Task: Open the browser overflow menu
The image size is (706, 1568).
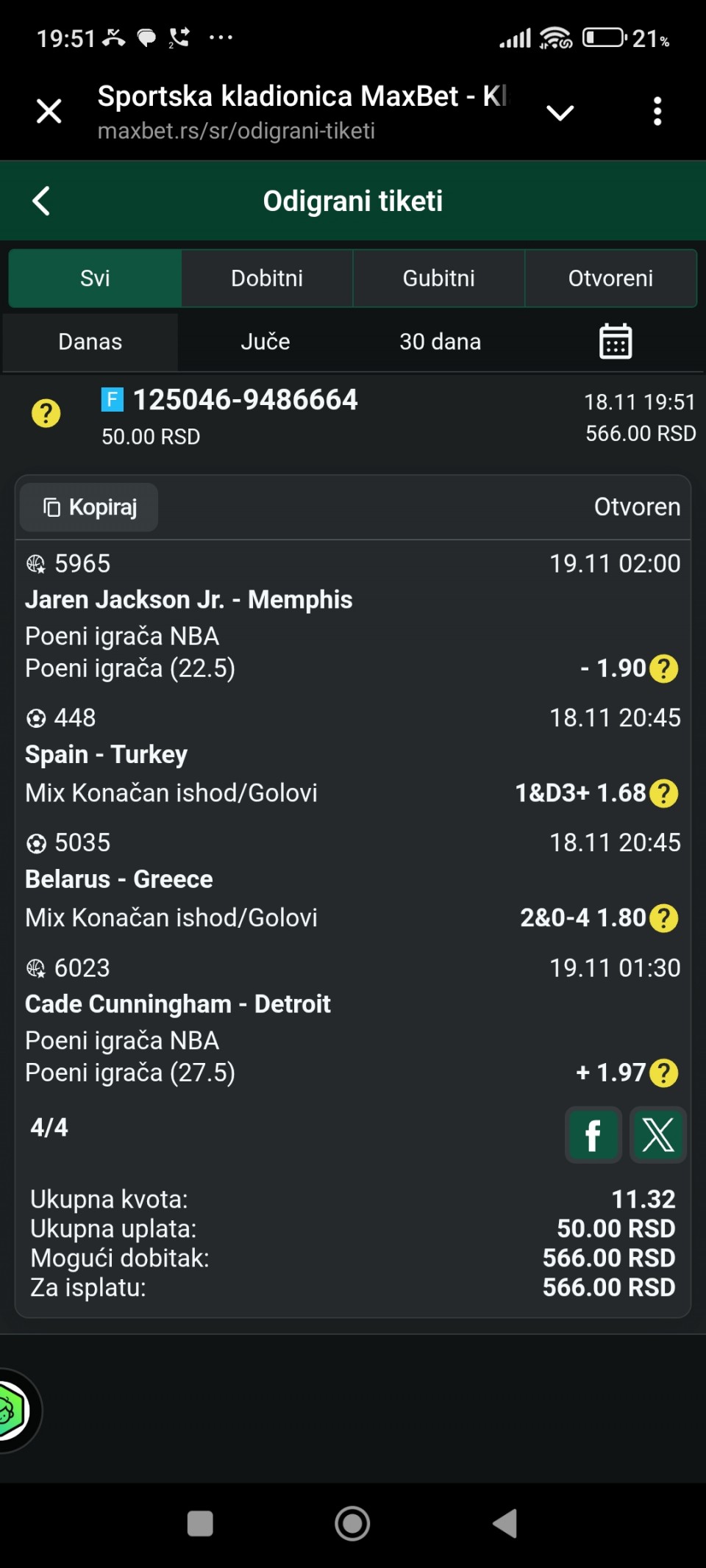Action: pyautogui.click(x=657, y=112)
